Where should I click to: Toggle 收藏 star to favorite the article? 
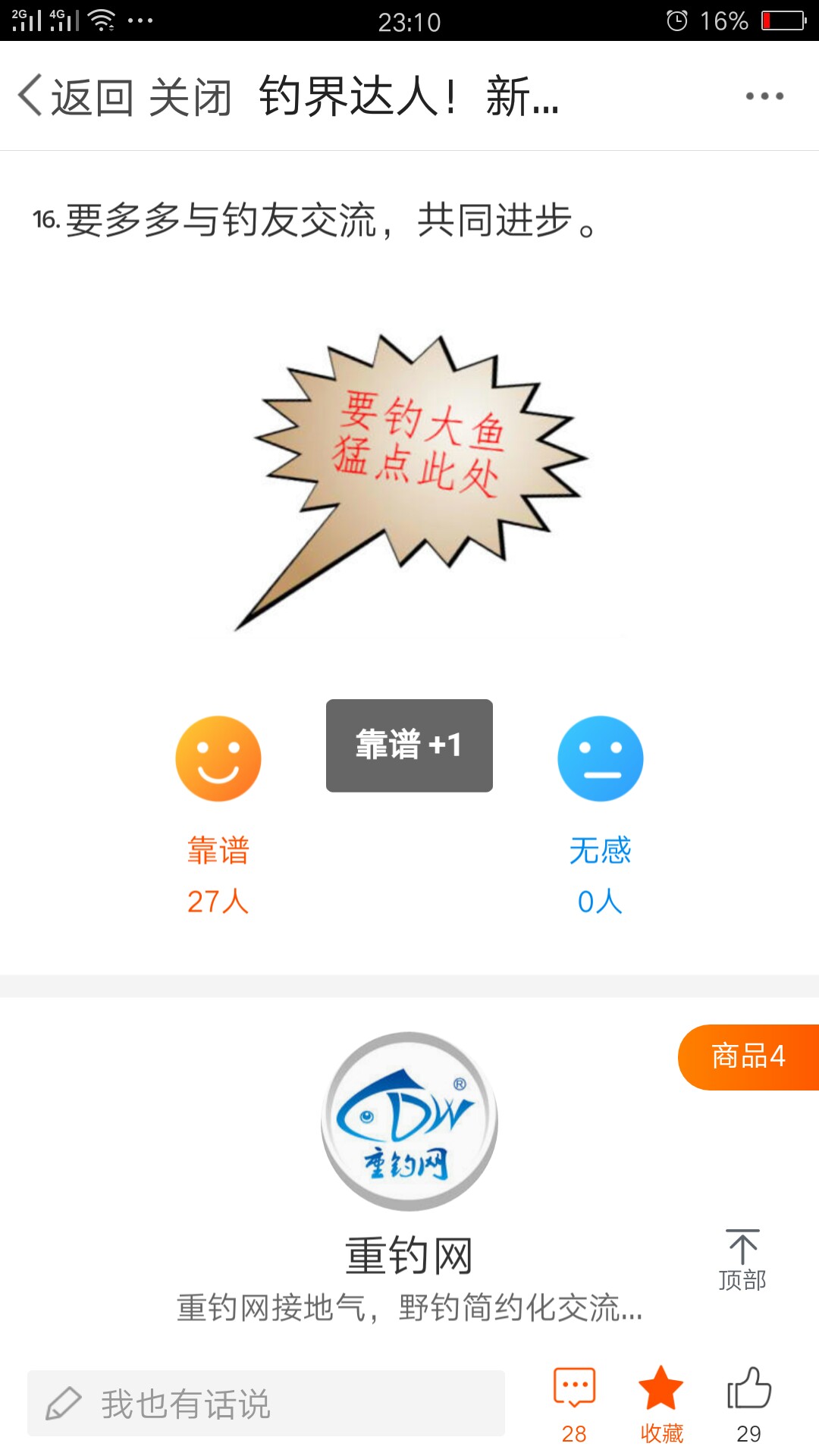tap(661, 1404)
